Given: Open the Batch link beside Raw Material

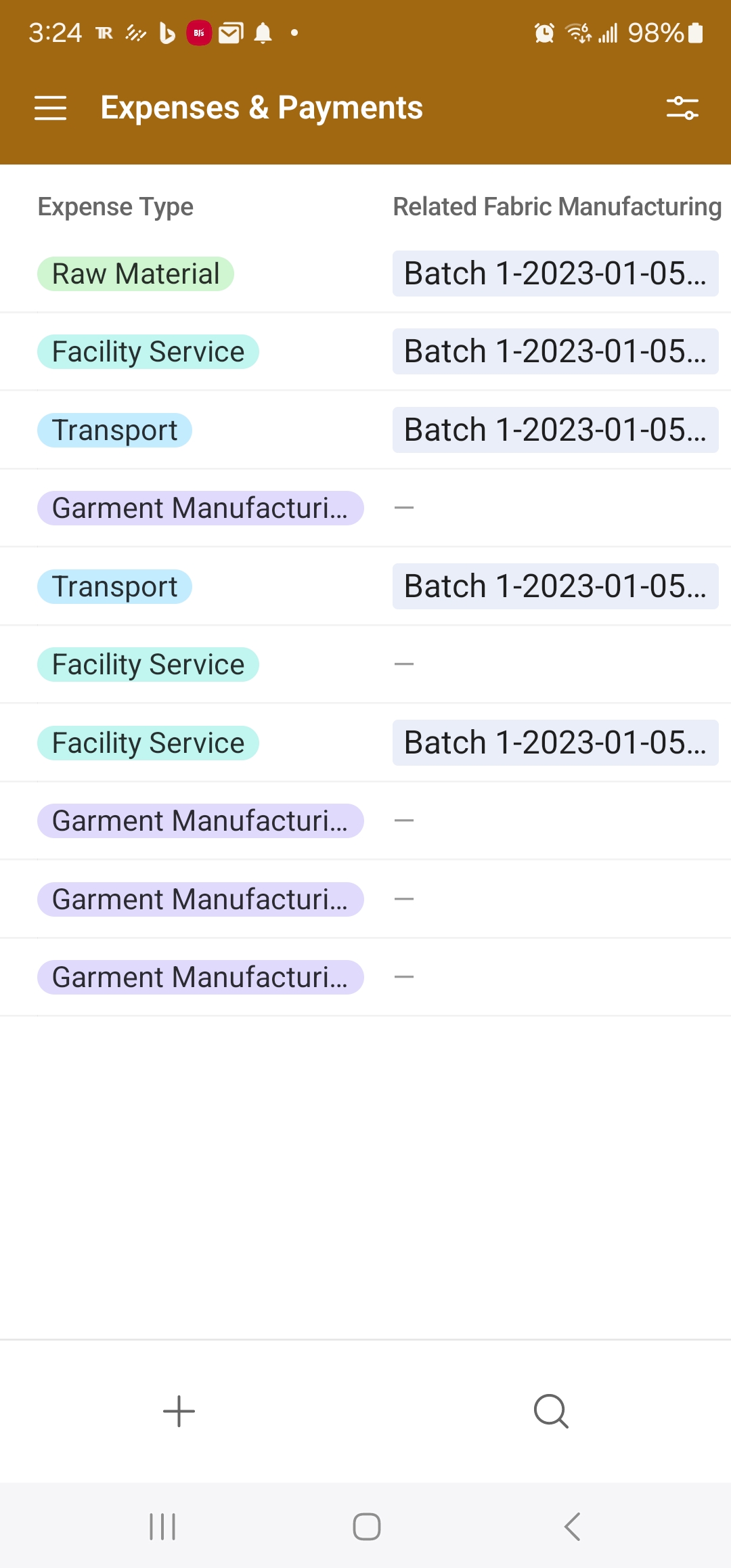Looking at the screenshot, I should pos(555,274).
